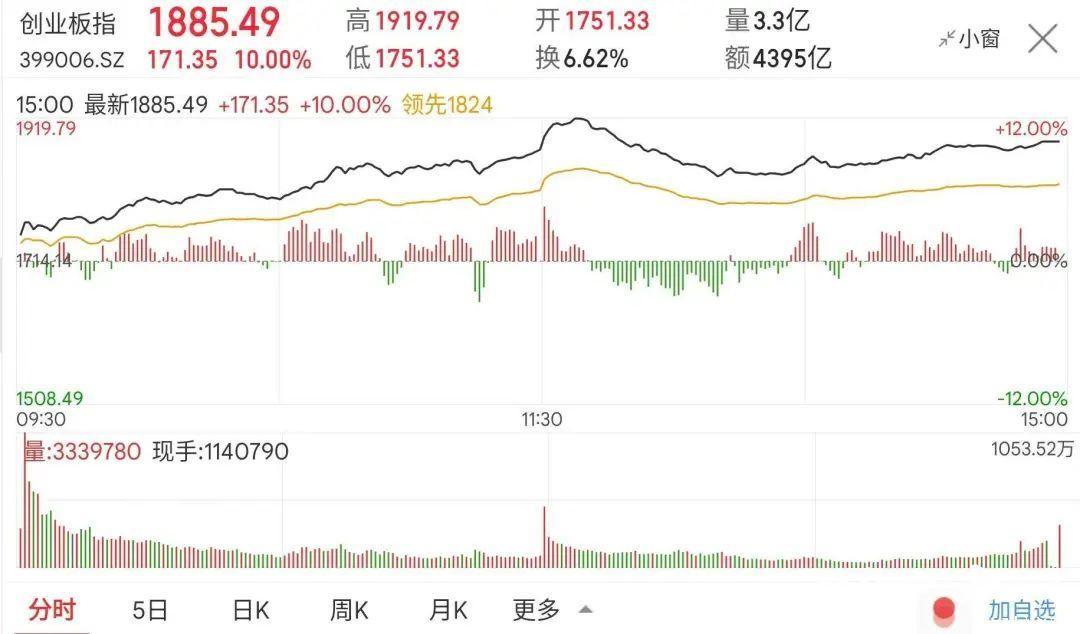The width and height of the screenshot is (1080, 634).
Task: Switch to the 5日 tab
Action: coord(150,609)
